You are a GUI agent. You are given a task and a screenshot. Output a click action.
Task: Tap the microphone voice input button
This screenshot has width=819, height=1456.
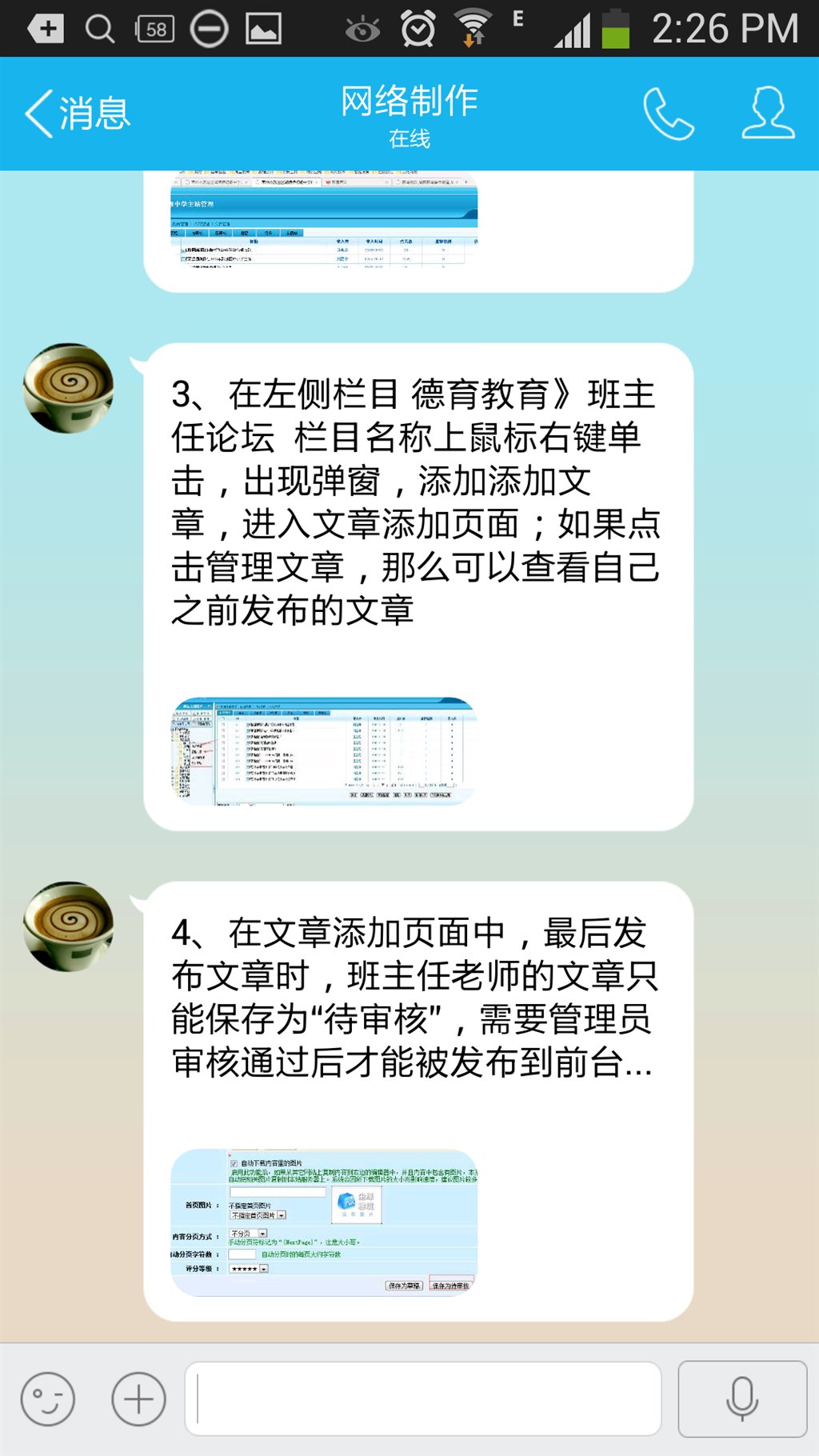[741, 1399]
